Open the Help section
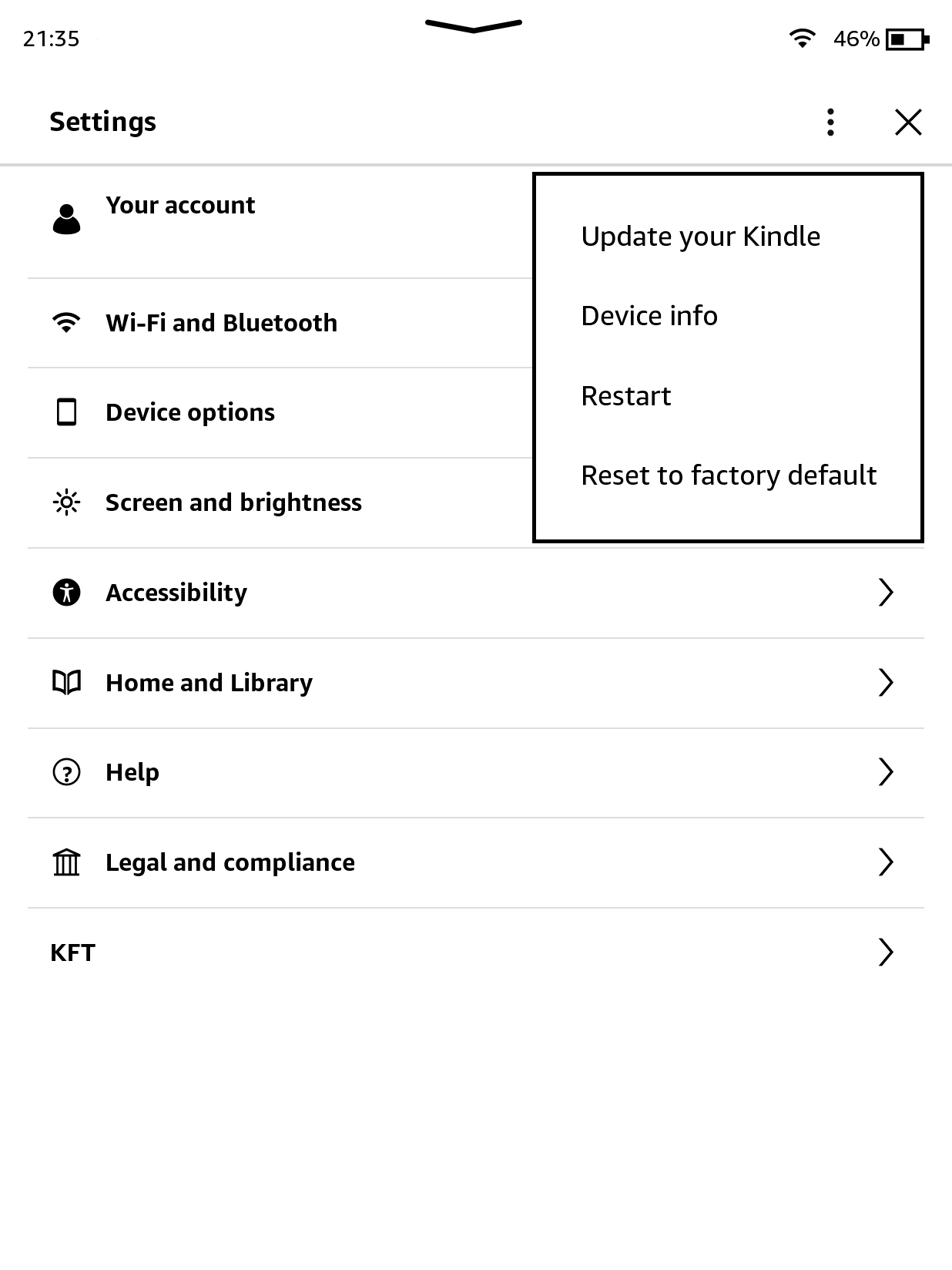This screenshot has width=952, height=1270. [132, 772]
